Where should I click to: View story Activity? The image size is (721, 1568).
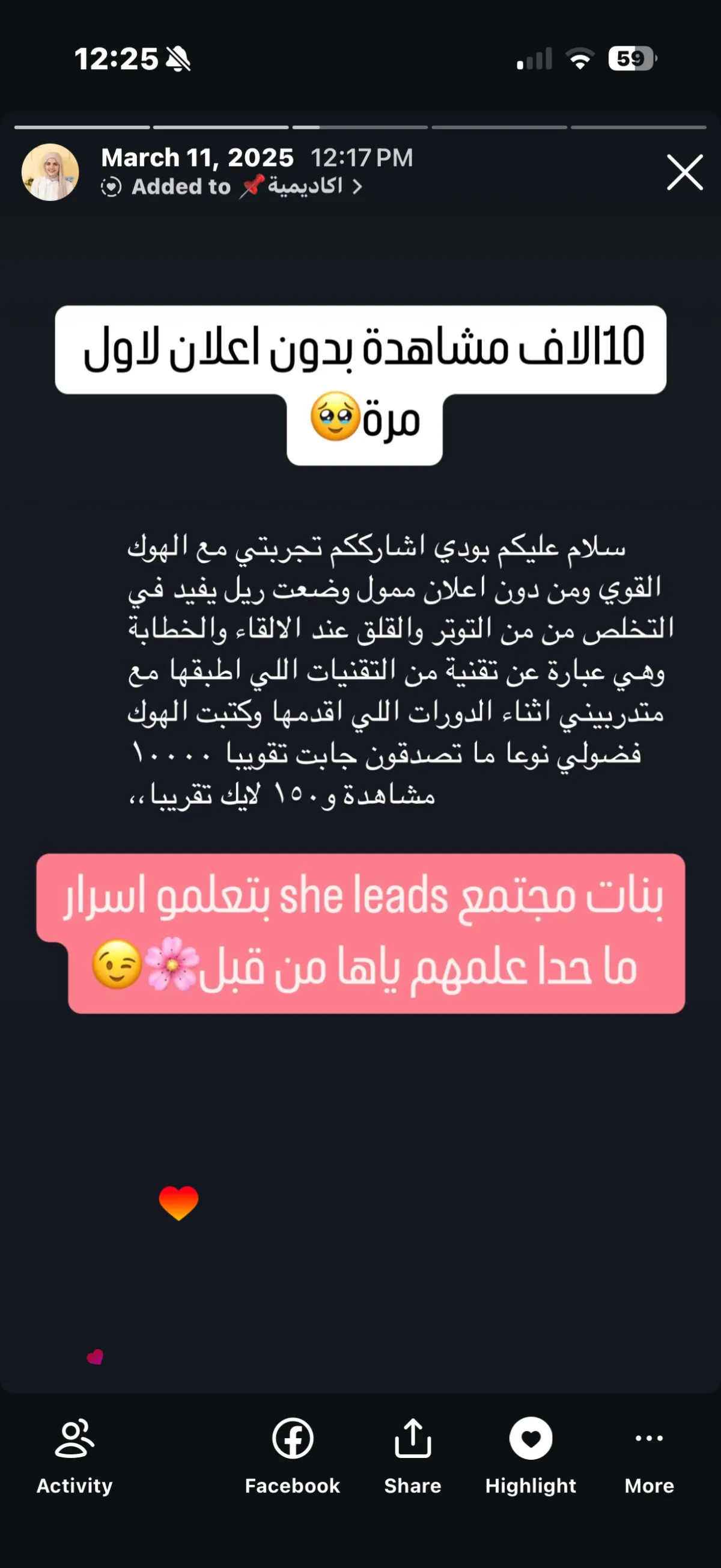[75, 1457]
